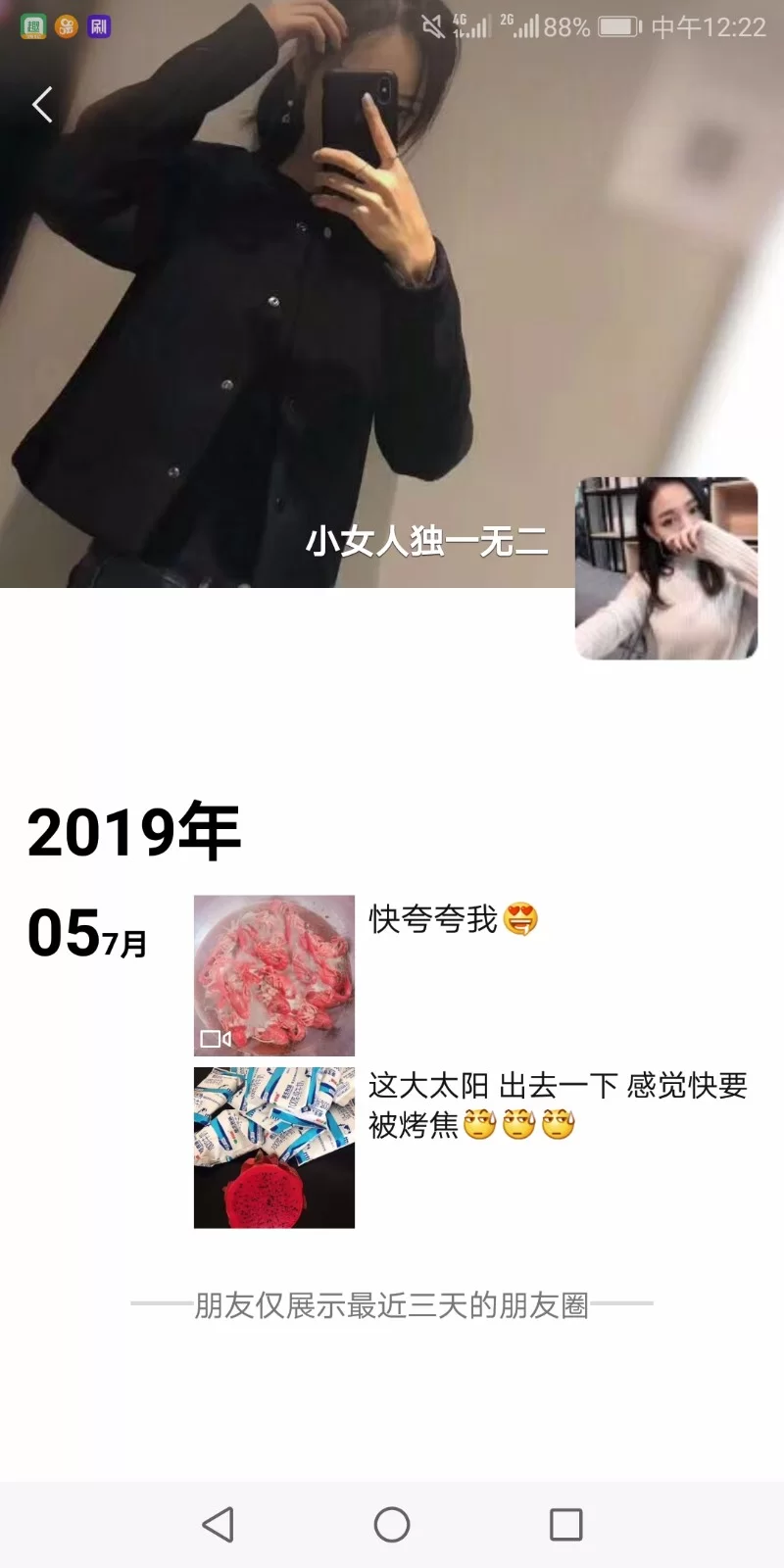This screenshot has width=784, height=1568.
Task: Tap the system back button
Action: click(x=218, y=1524)
